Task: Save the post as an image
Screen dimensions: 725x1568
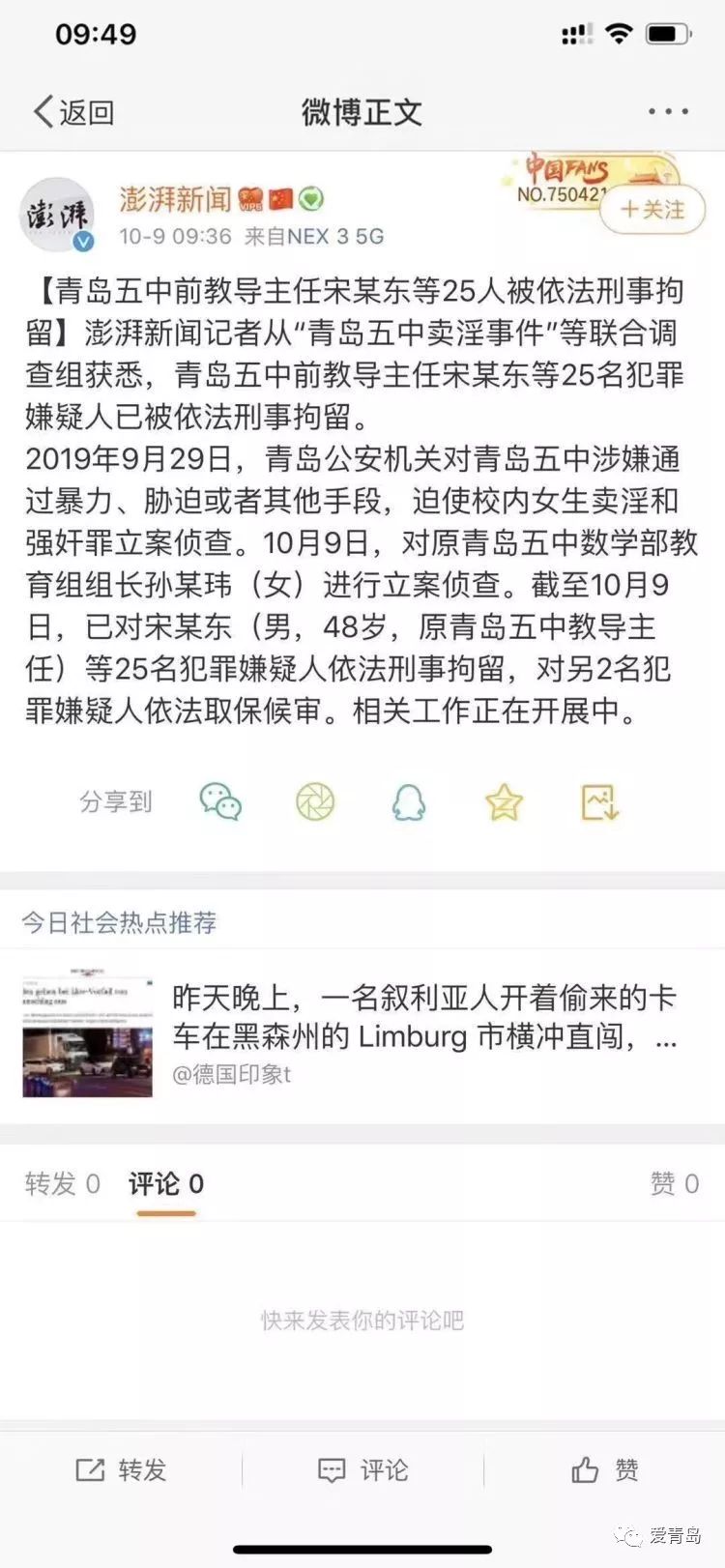Action: pyautogui.click(x=599, y=802)
